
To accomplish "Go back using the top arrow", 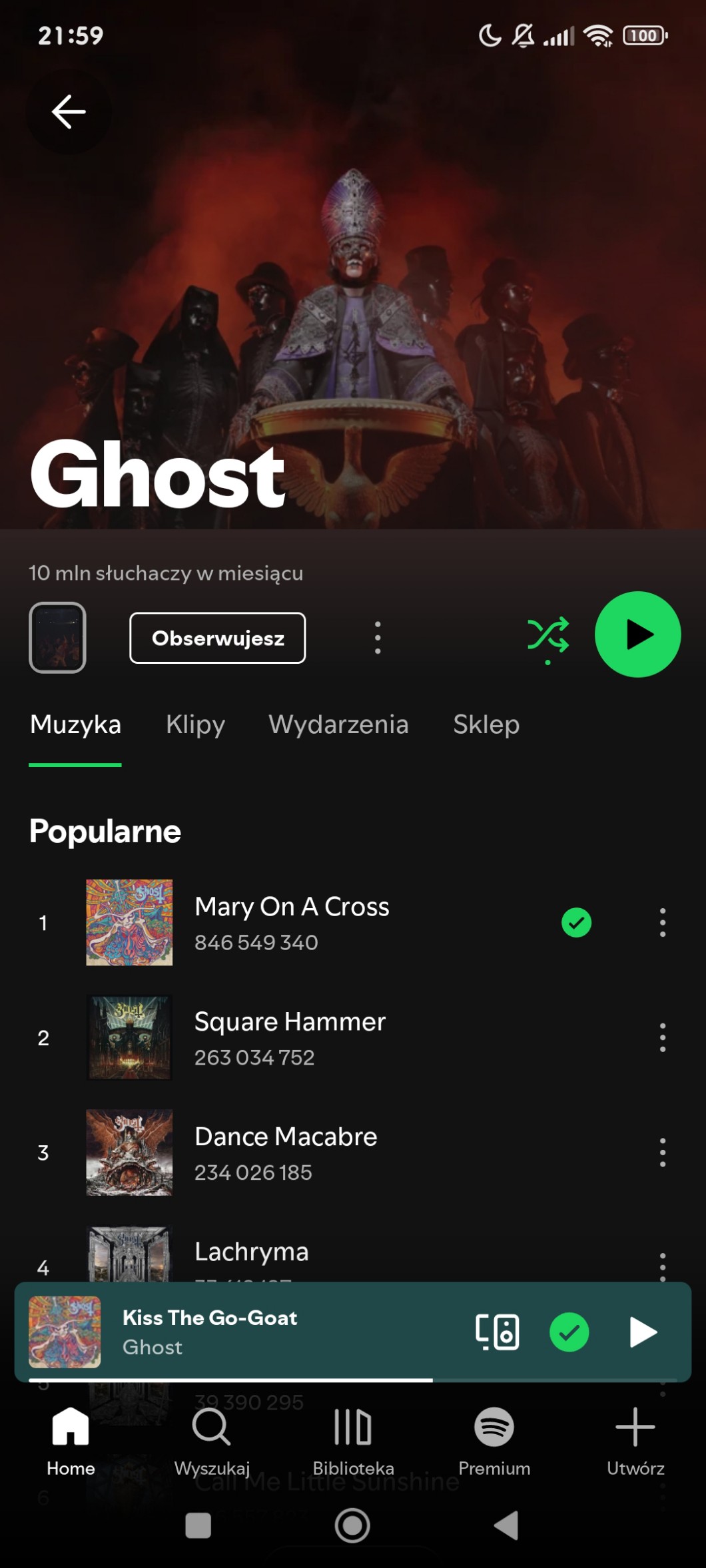I will (x=69, y=112).
